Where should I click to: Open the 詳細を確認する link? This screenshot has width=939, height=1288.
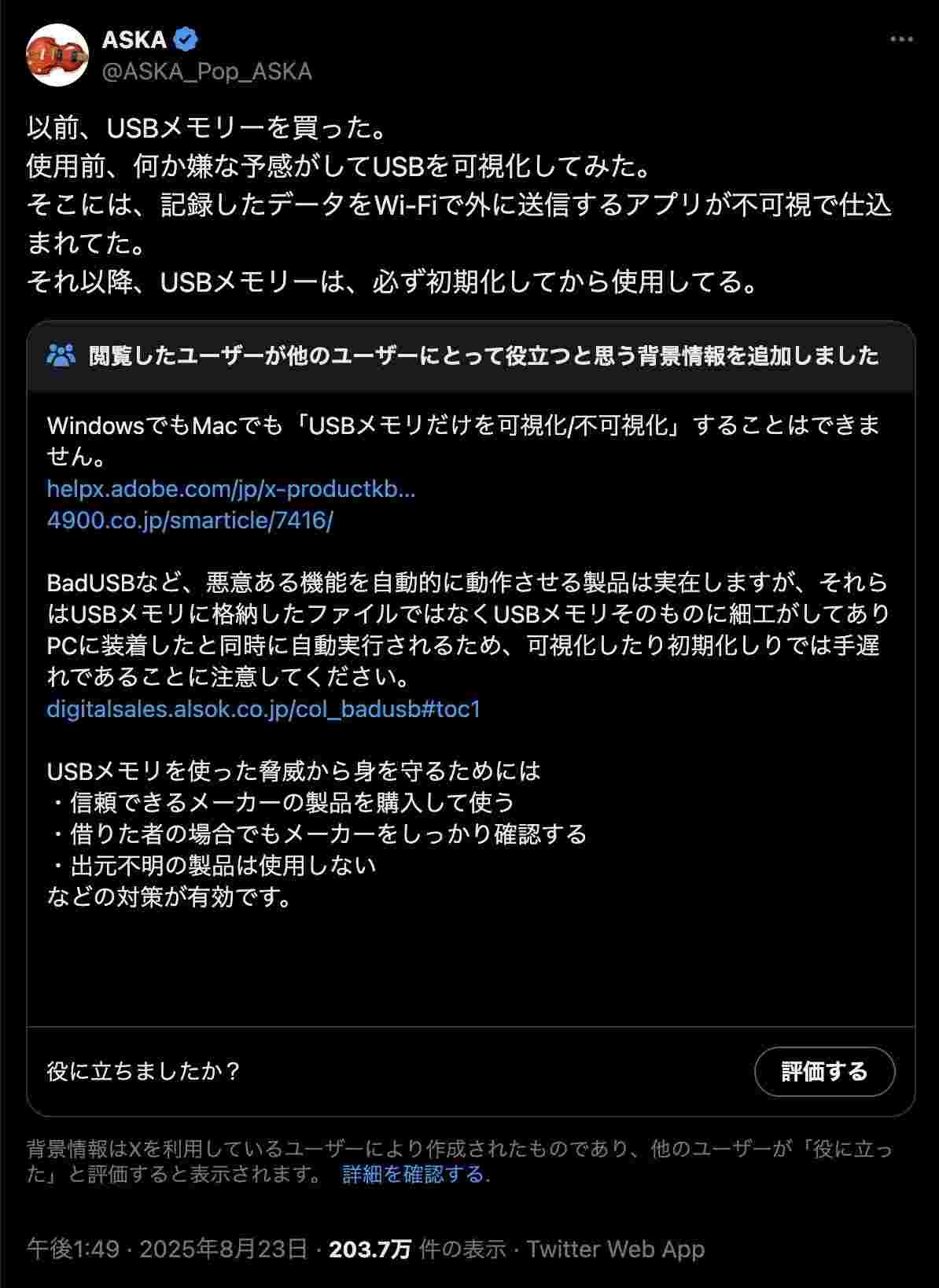(415, 1175)
